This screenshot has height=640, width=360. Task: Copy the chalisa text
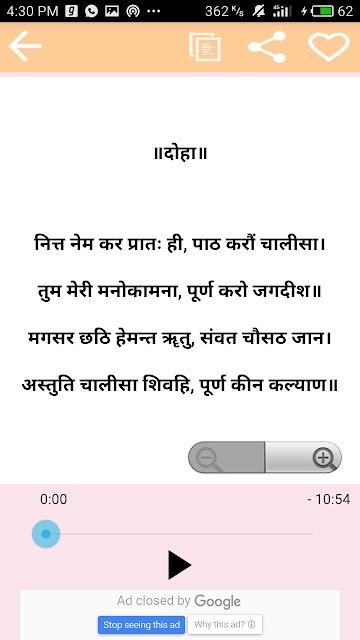(205, 47)
